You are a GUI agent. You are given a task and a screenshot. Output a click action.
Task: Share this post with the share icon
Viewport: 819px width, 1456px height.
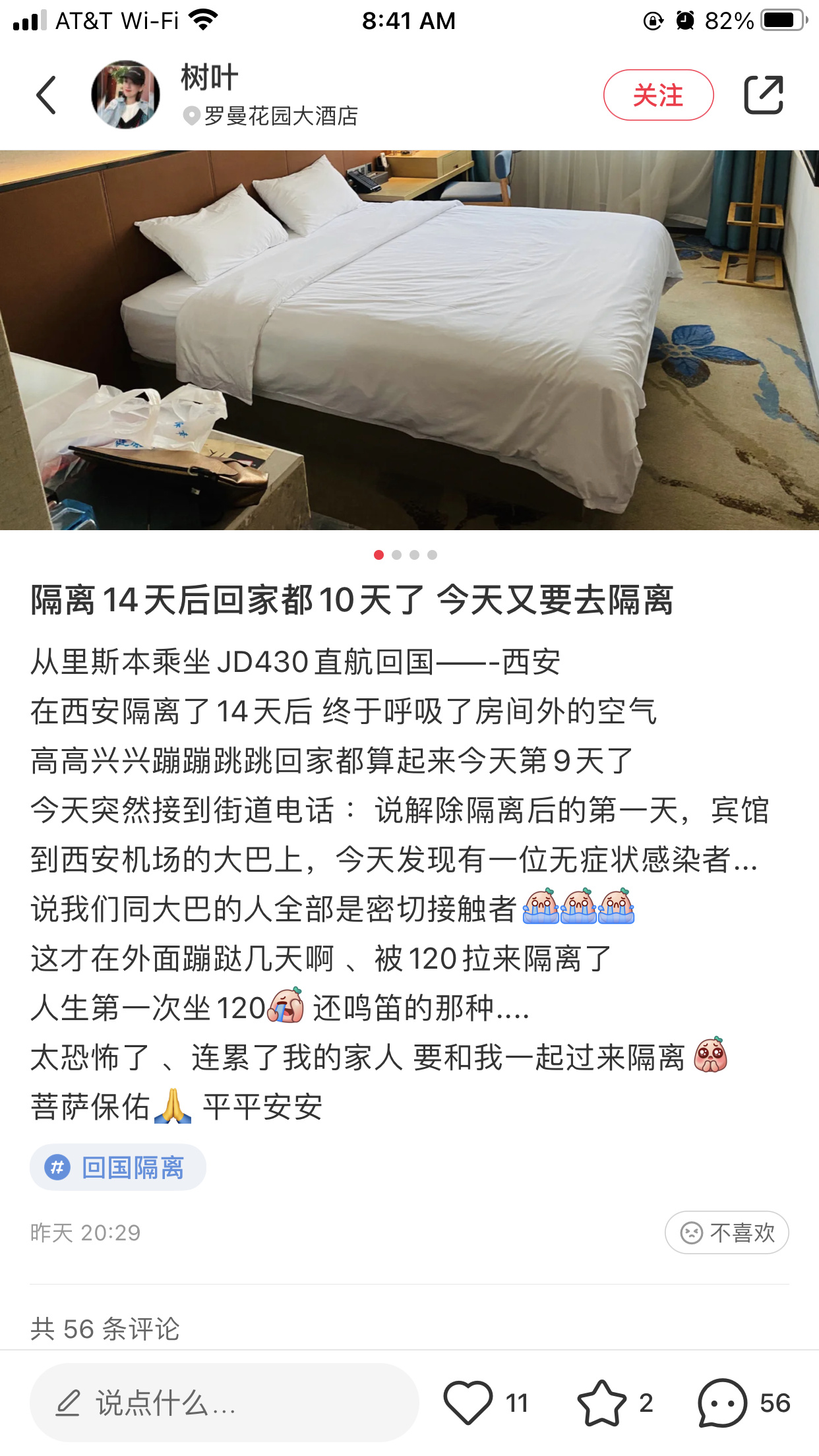tap(764, 95)
